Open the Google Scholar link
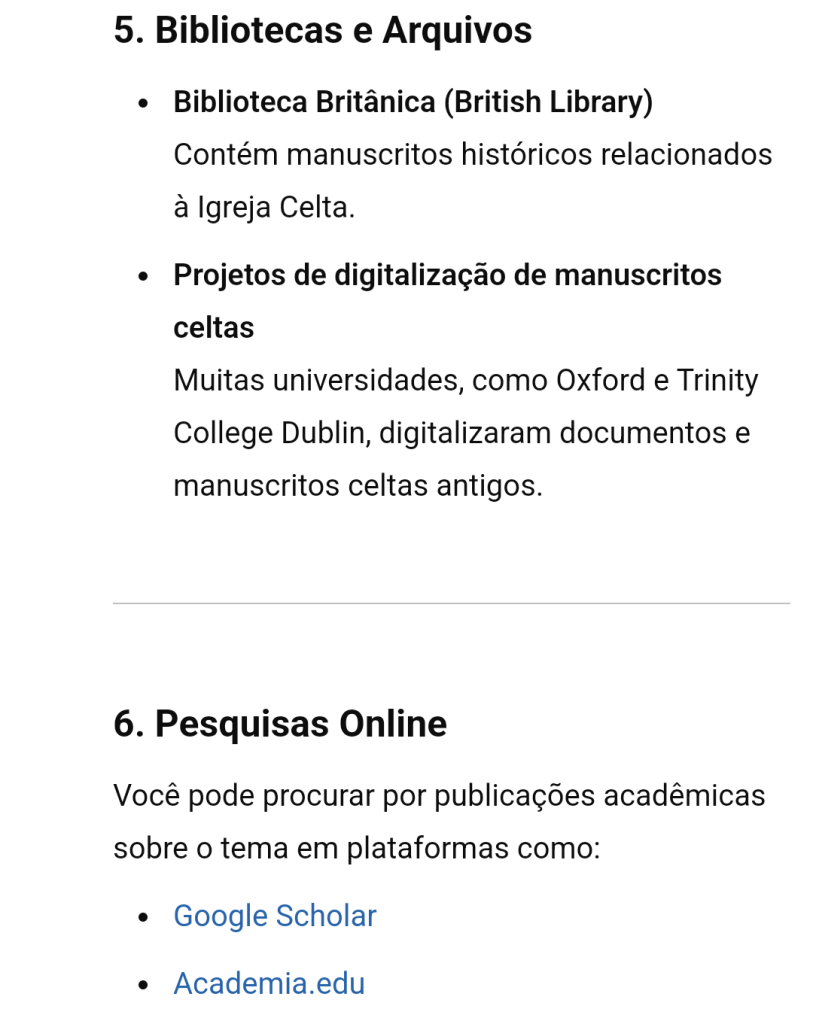813x1024 pixels. pyautogui.click(x=275, y=916)
